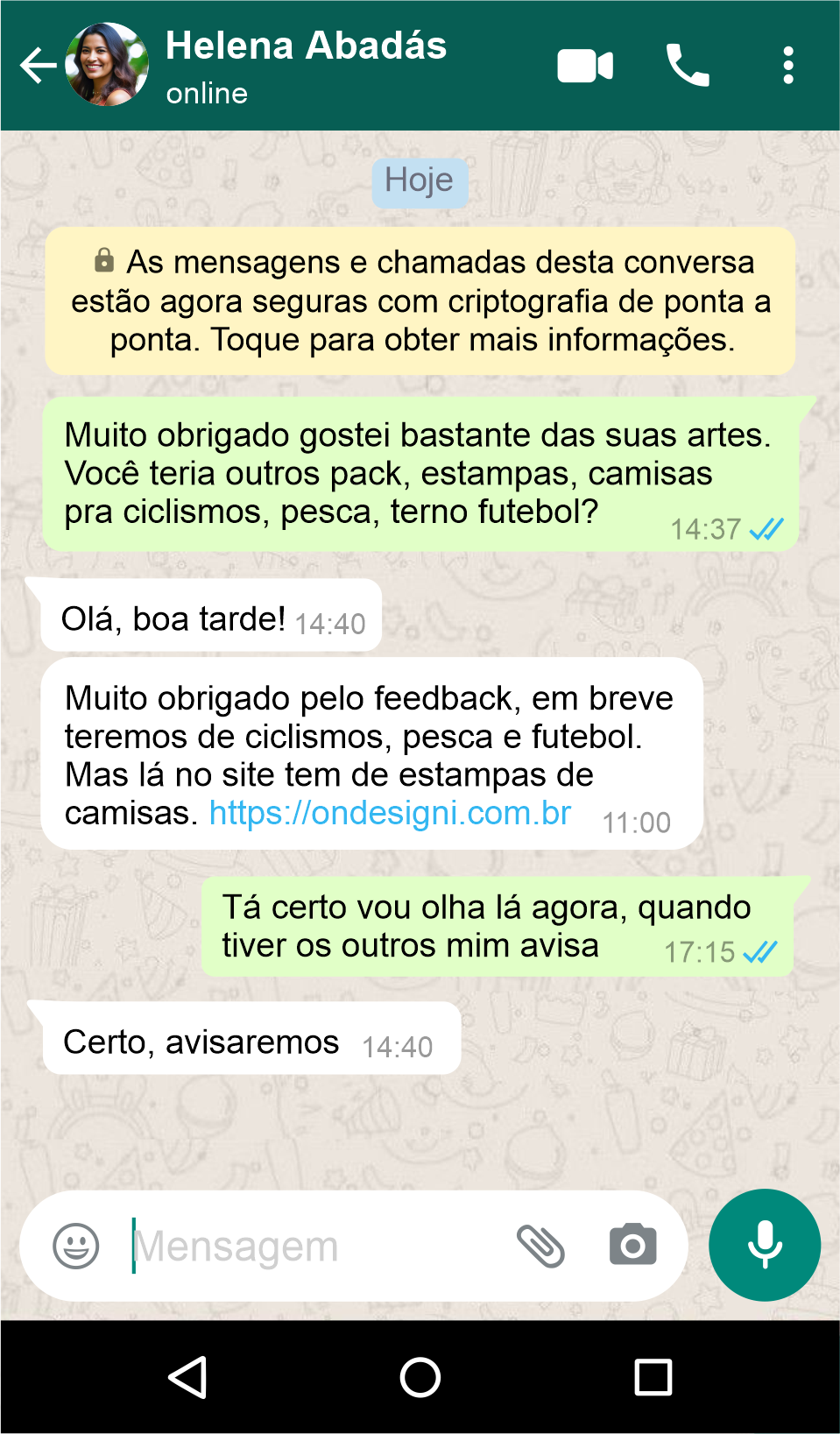This screenshot has width=840, height=1434.
Task: Open the overflow menu
Action: pyautogui.click(x=788, y=66)
